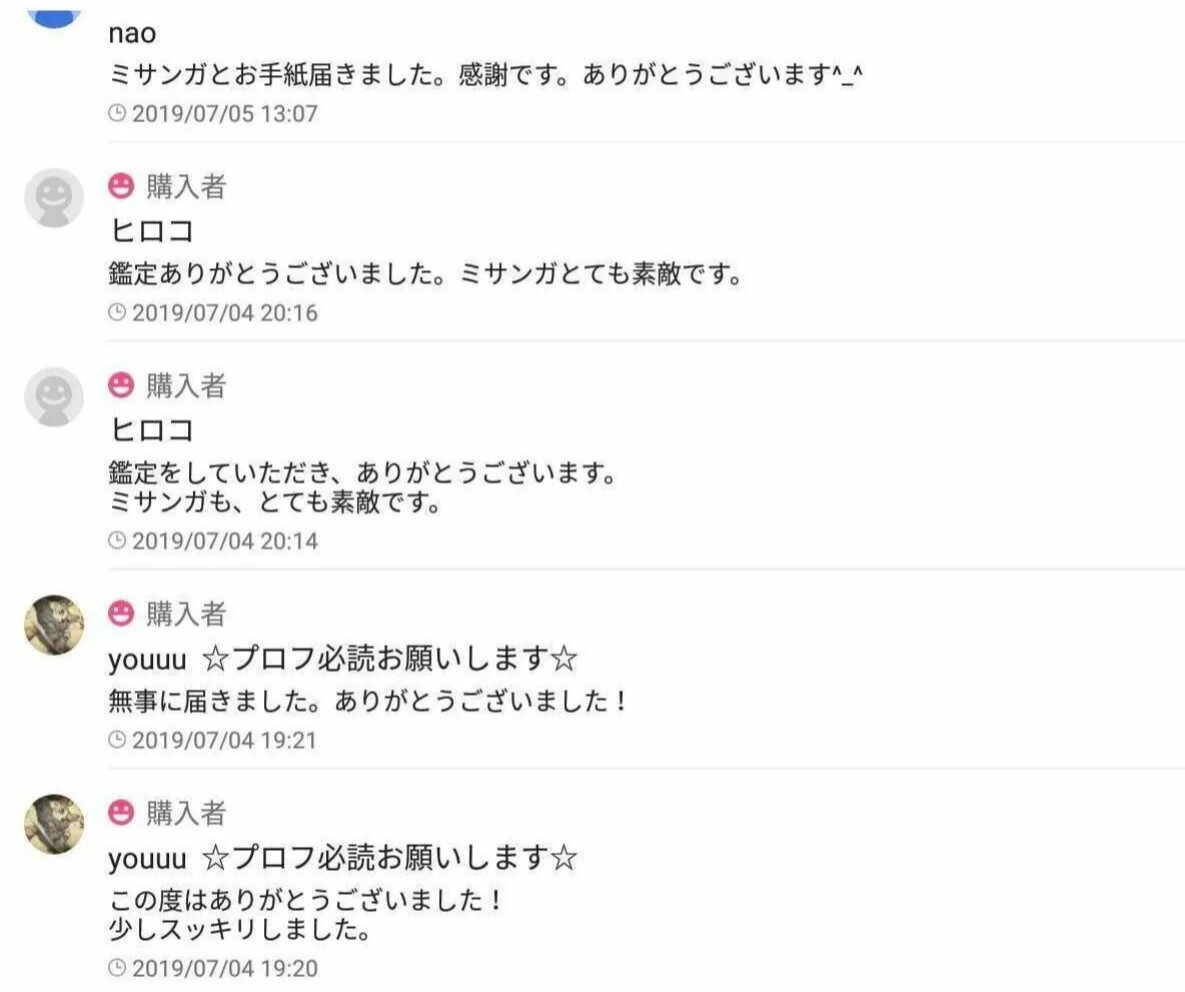Tap youuu's review saying 少しスッキリしました
The image size is (1185, 992).
click(305, 915)
